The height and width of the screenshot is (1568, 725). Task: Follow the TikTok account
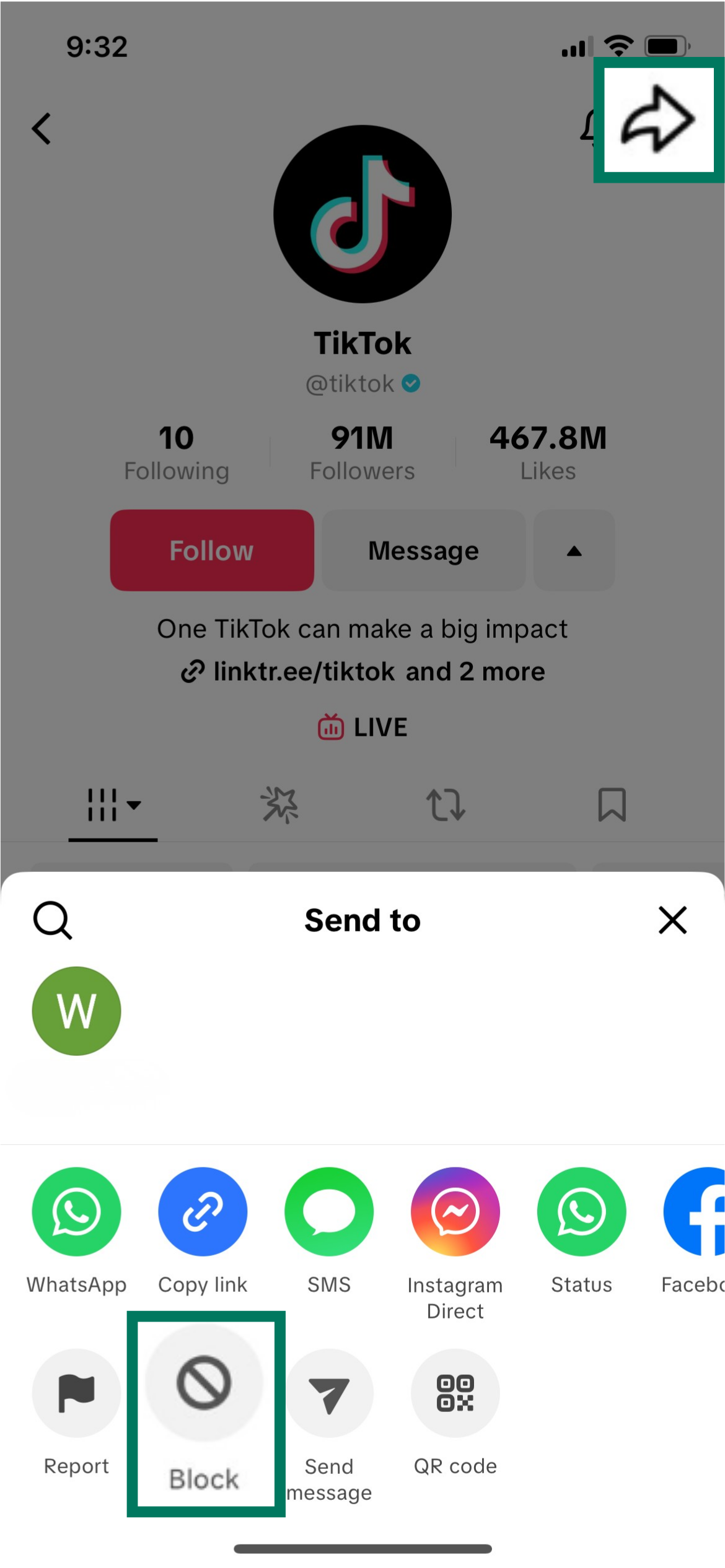pyautogui.click(x=211, y=551)
